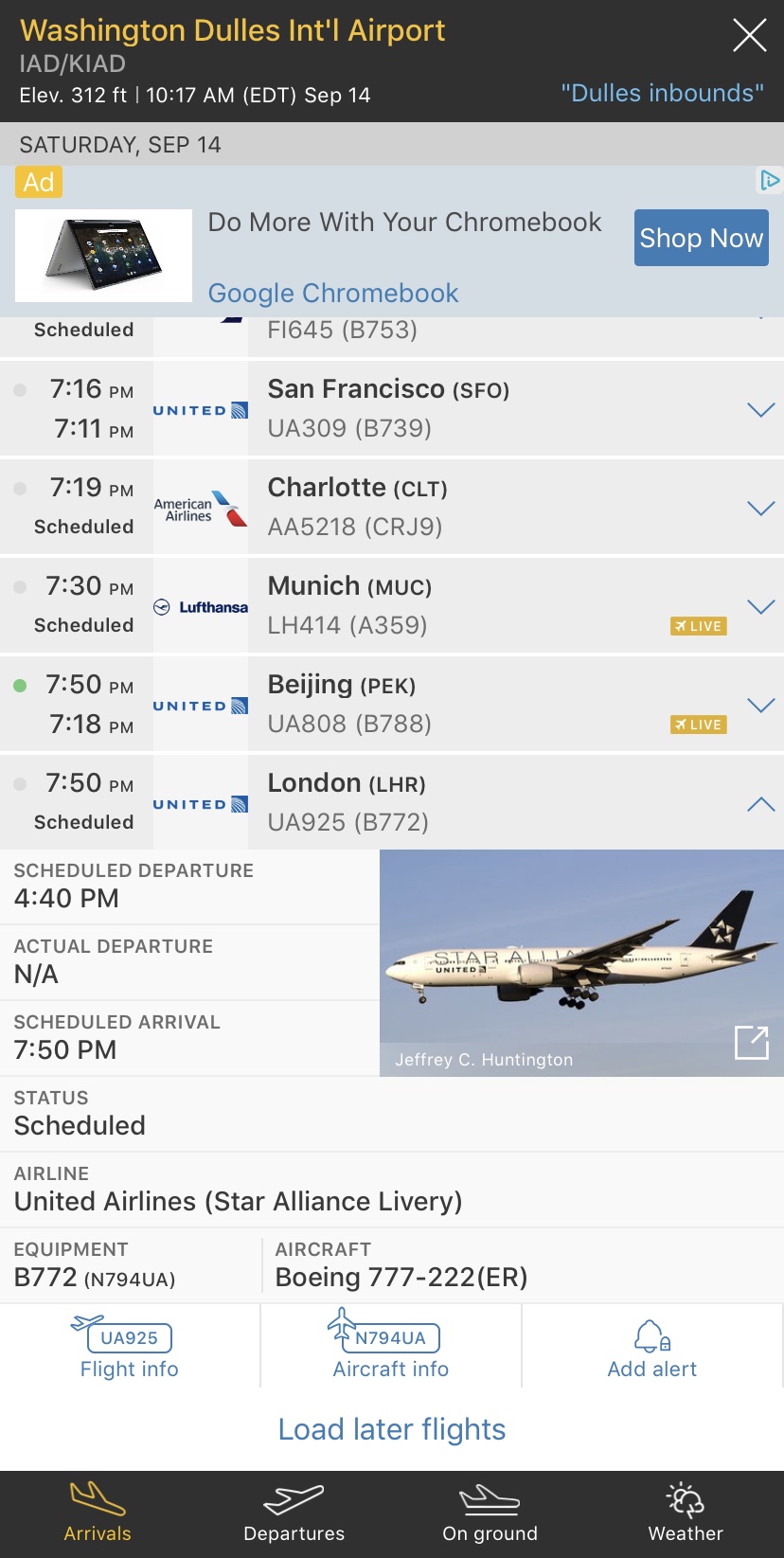The width and height of the screenshot is (784, 1558).
Task: Open the Google Chromebook ad link
Action: click(333, 293)
